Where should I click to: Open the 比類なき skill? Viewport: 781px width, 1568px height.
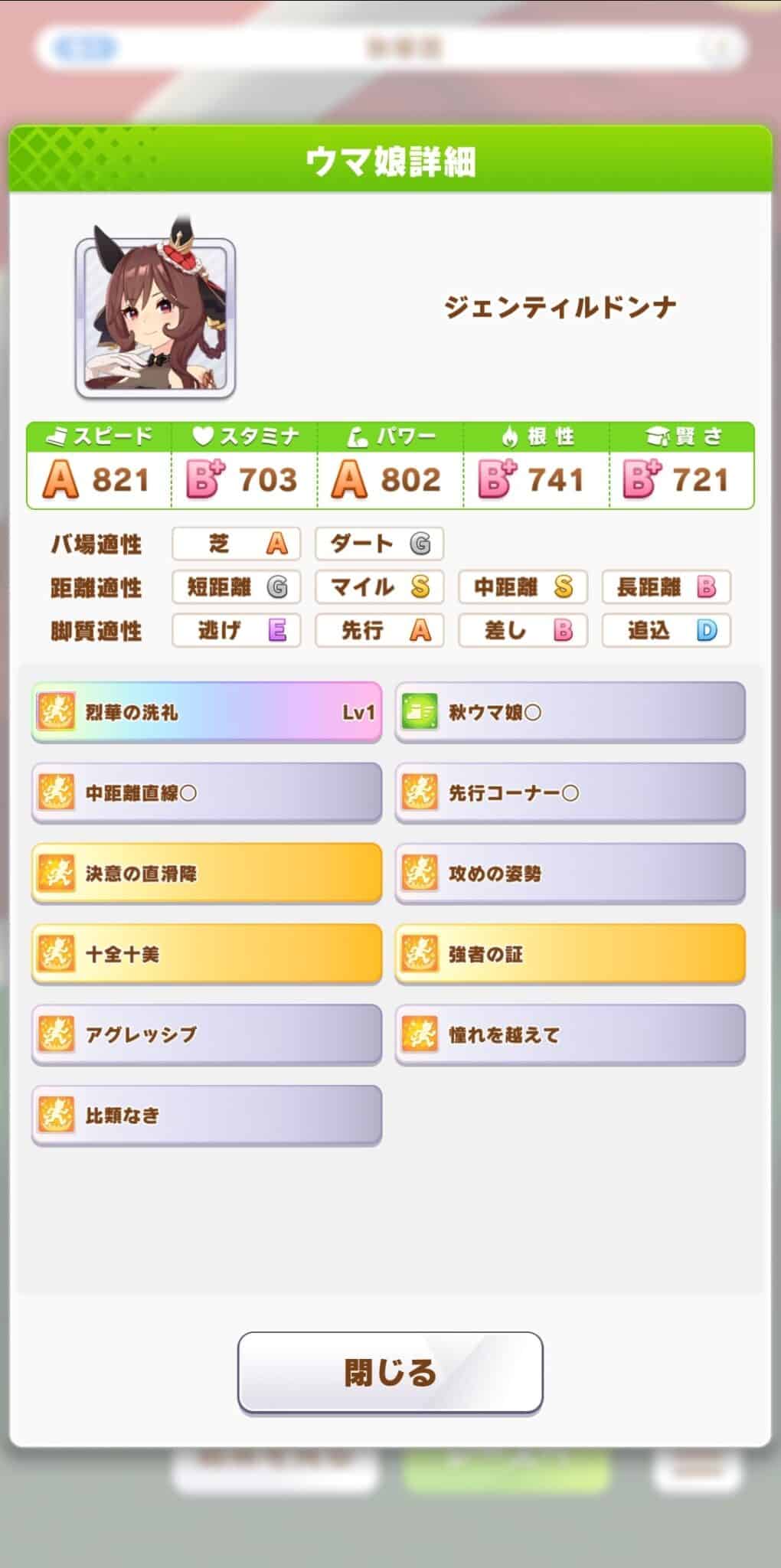207,1116
